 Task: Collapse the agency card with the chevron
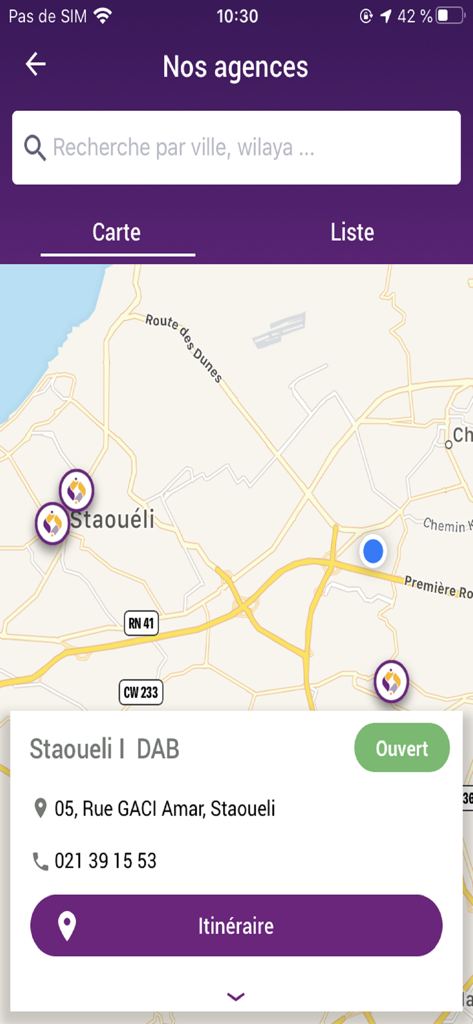click(236, 997)
